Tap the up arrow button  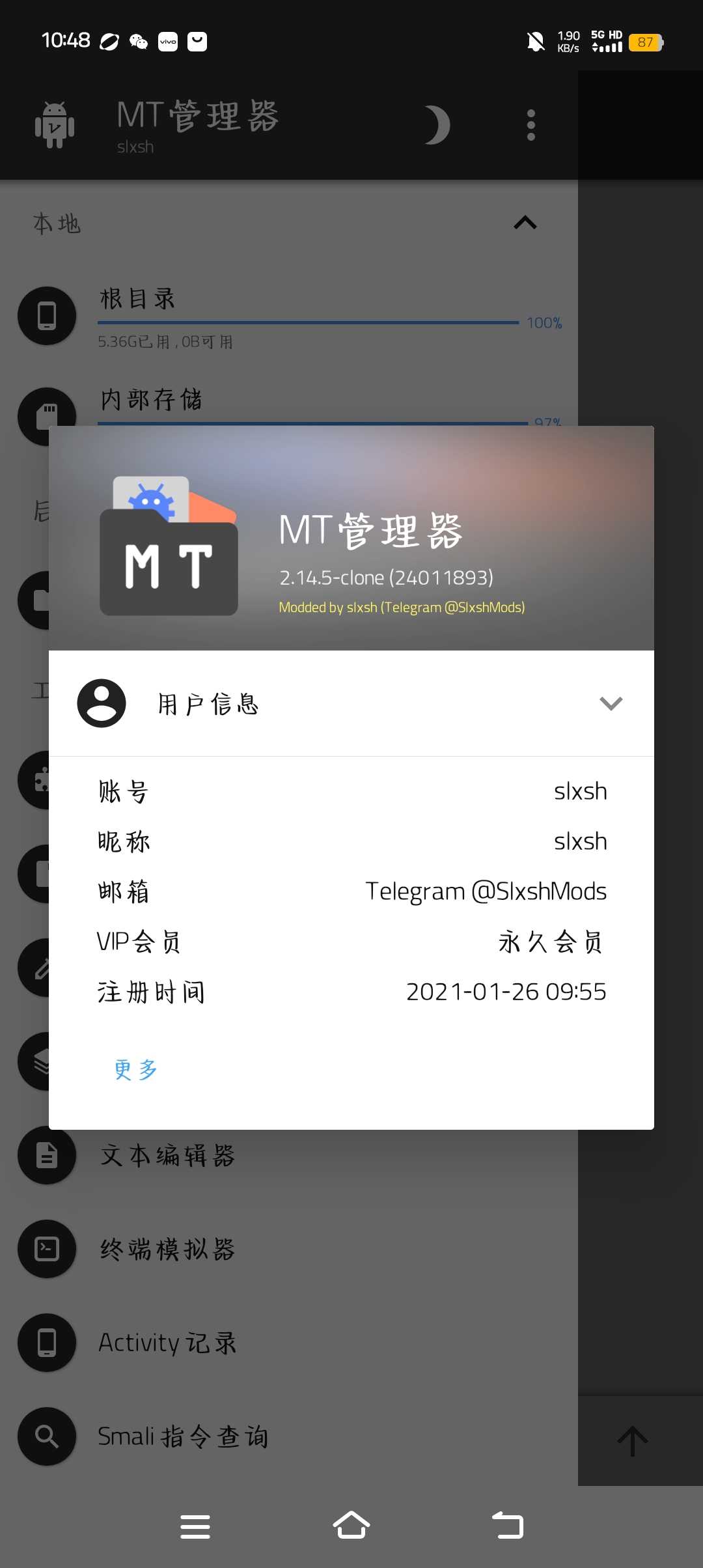(x=632, y=1442)
